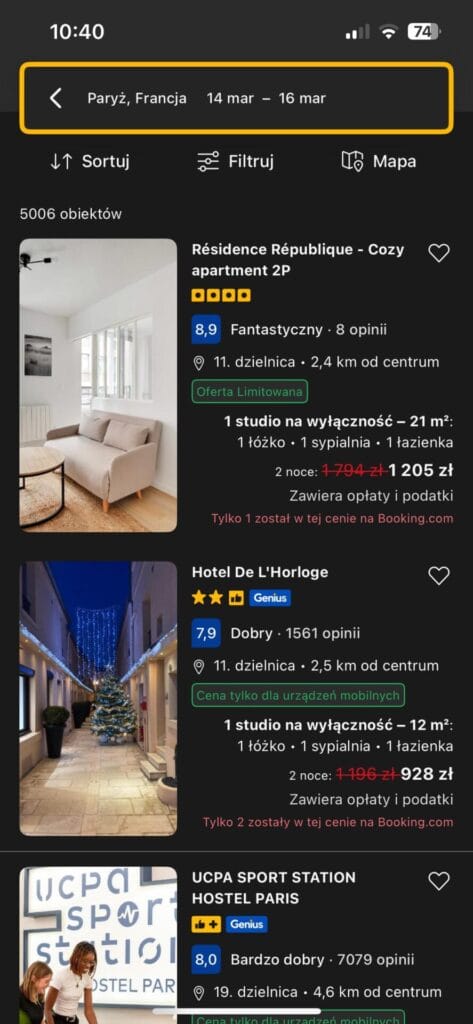
Task: Open the Résidence République apartment listing
Action: 298,259
